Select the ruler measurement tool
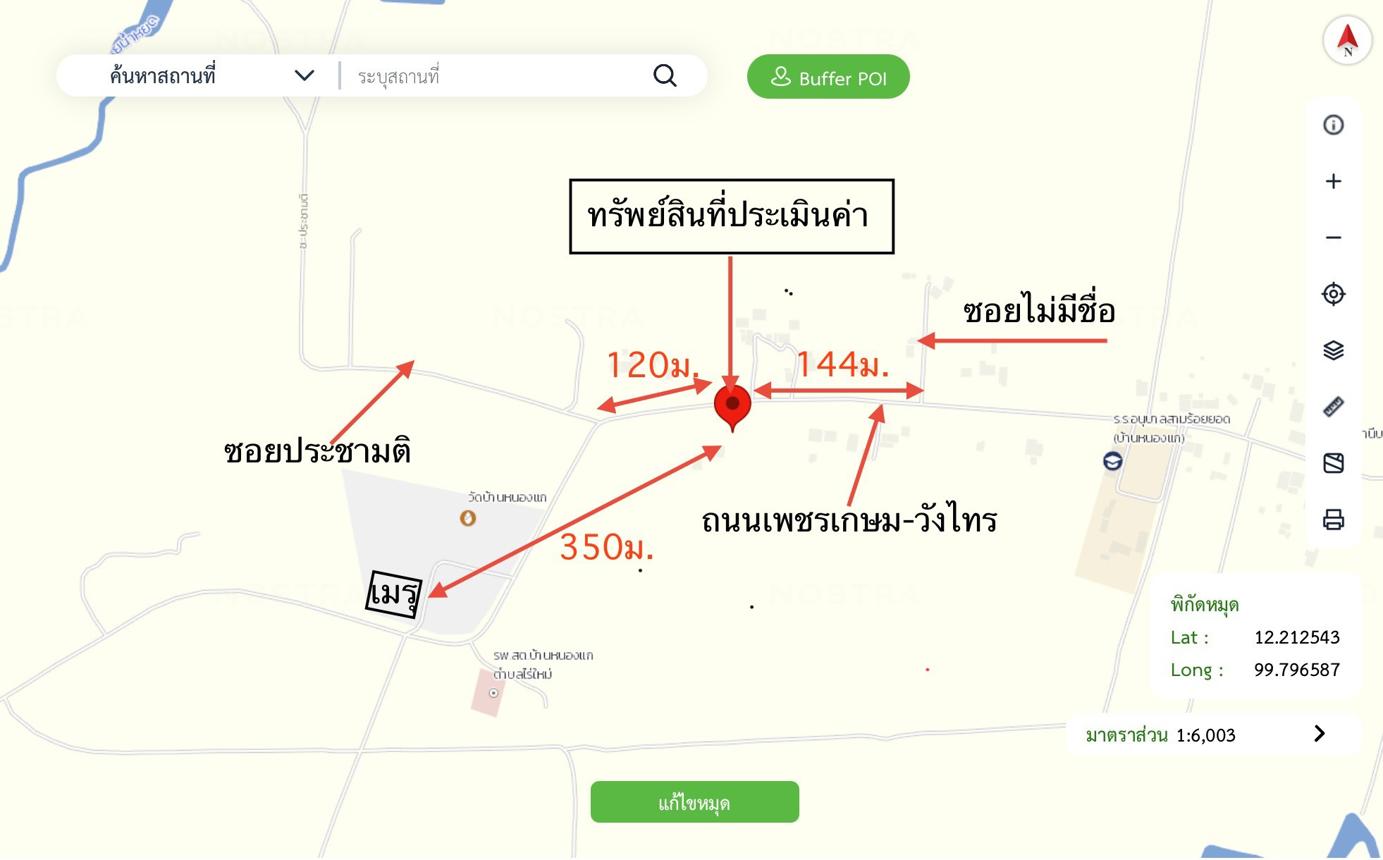Image resolution: width=1383 pixels, height=860 pixels. click(1333, 406)
